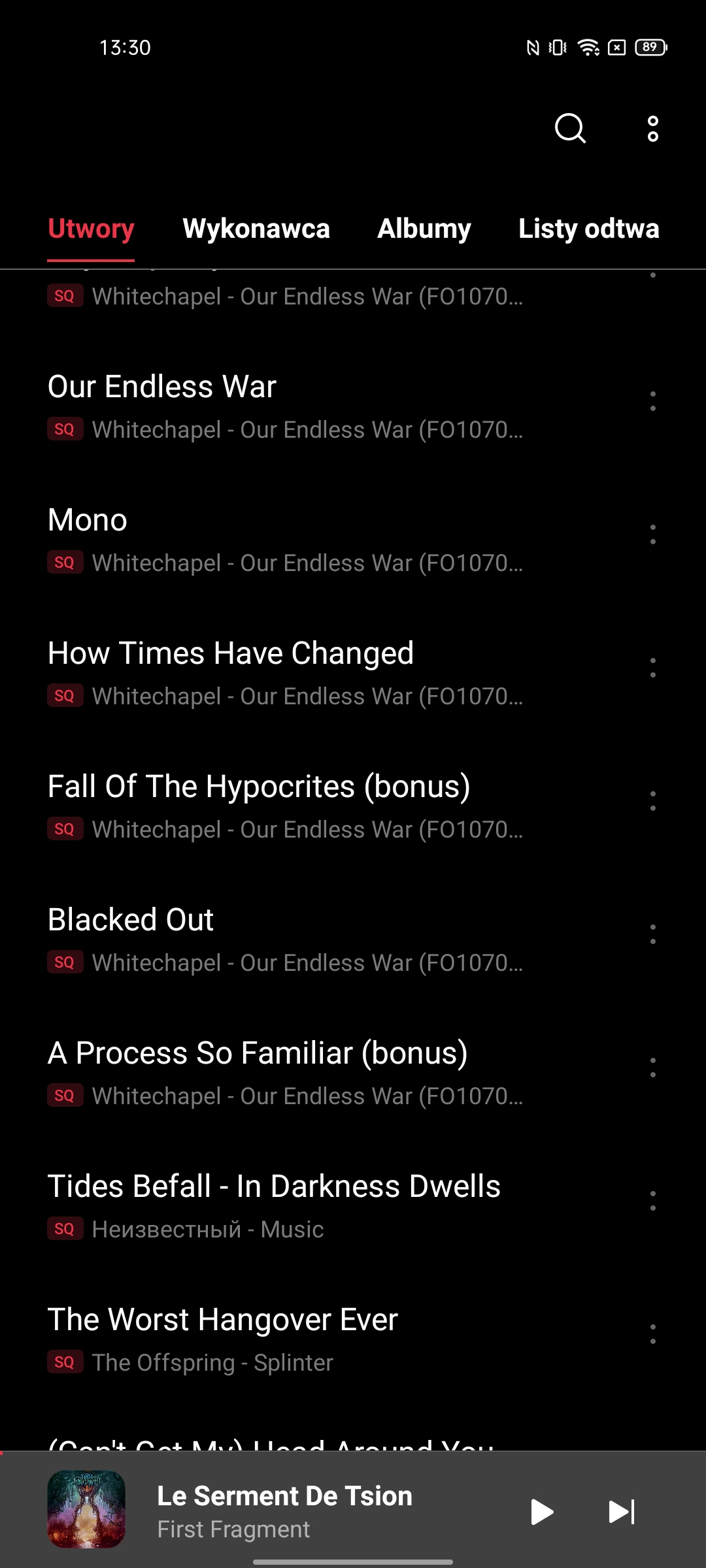Open more options for Blacked Out
Viewport: 706px width, 1568px height.
click(652, 934)
